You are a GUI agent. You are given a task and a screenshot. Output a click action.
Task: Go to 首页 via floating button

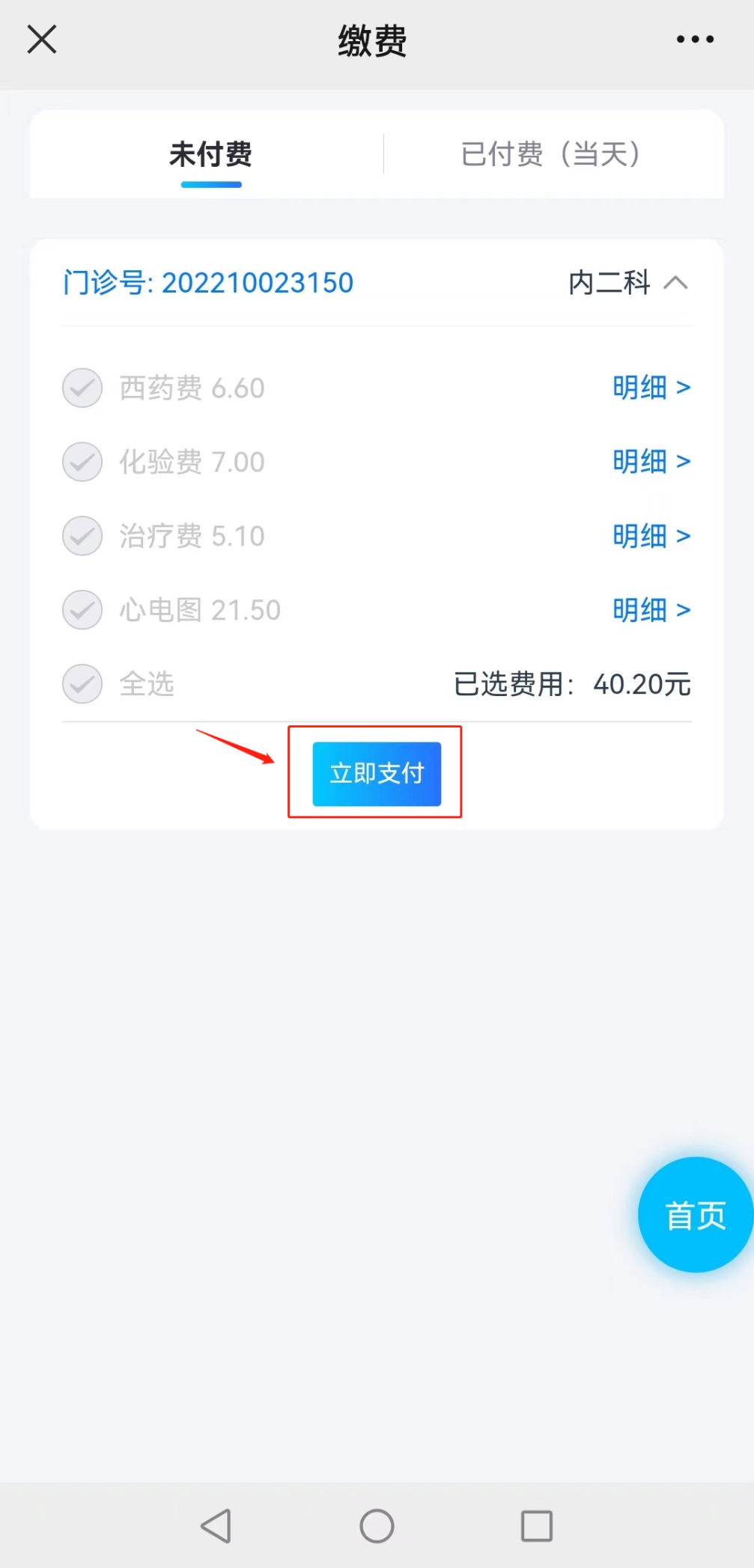click(695, 1215)
